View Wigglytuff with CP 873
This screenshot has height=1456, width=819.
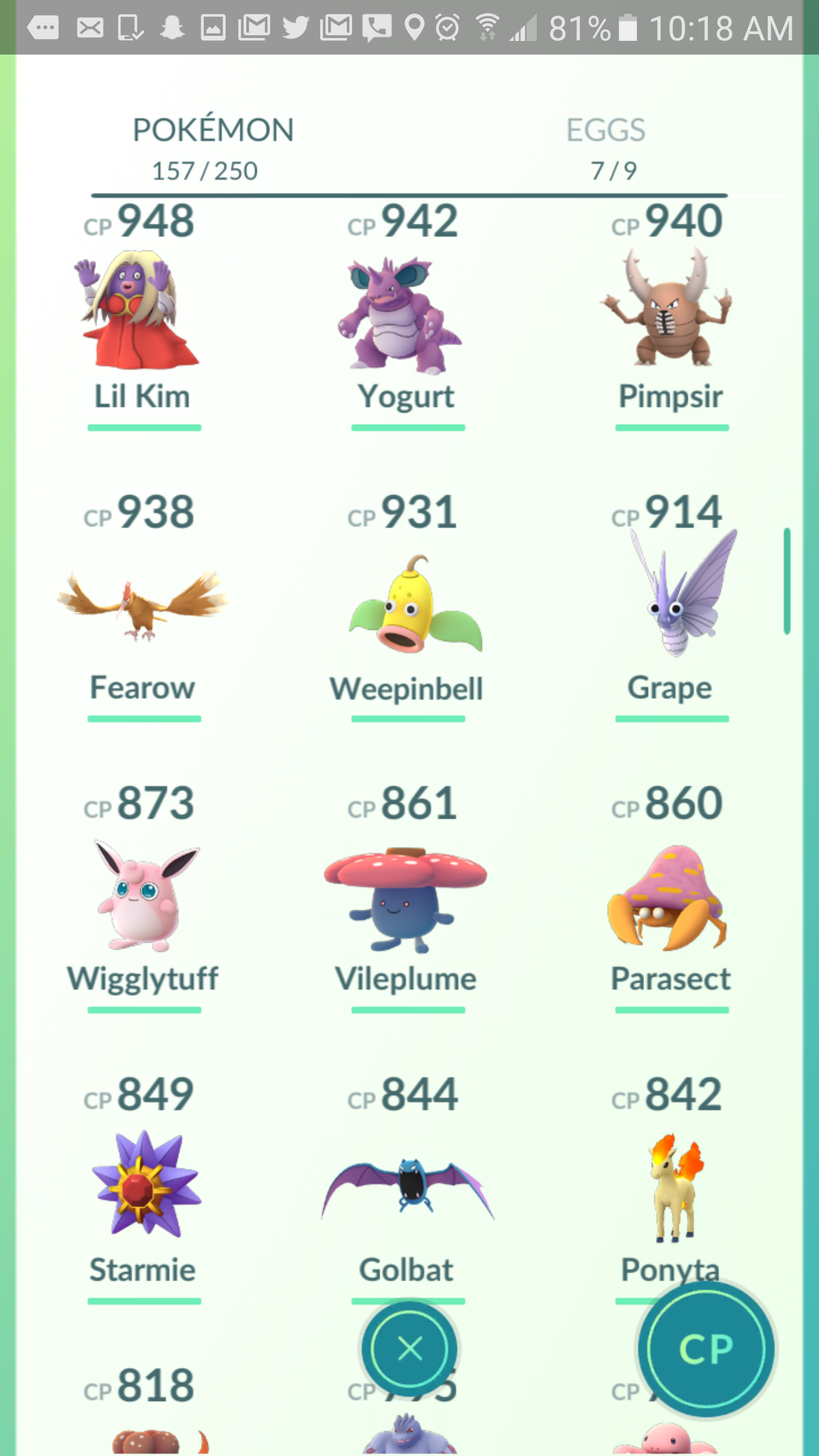tap(142, 896)
